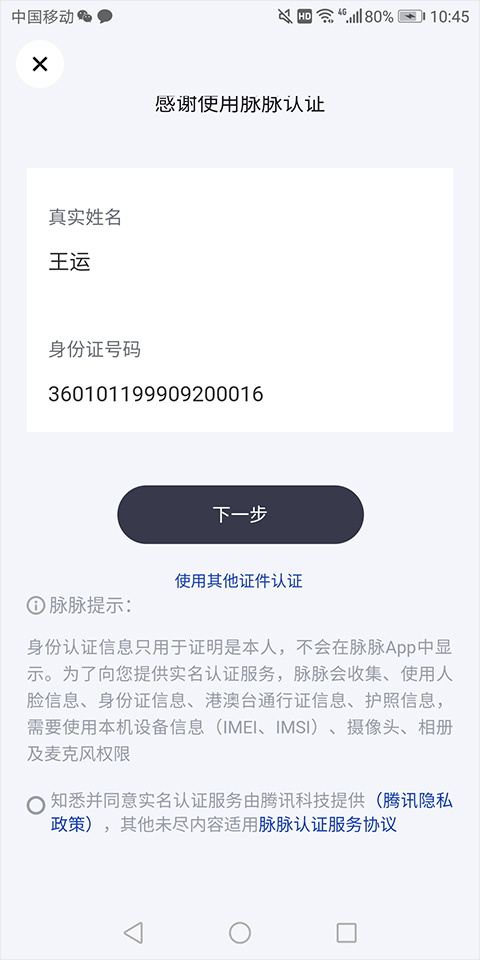Open 使用其他证件认证 link
Viewport: 480px width, 960px height.
click(x=239, y=580)
